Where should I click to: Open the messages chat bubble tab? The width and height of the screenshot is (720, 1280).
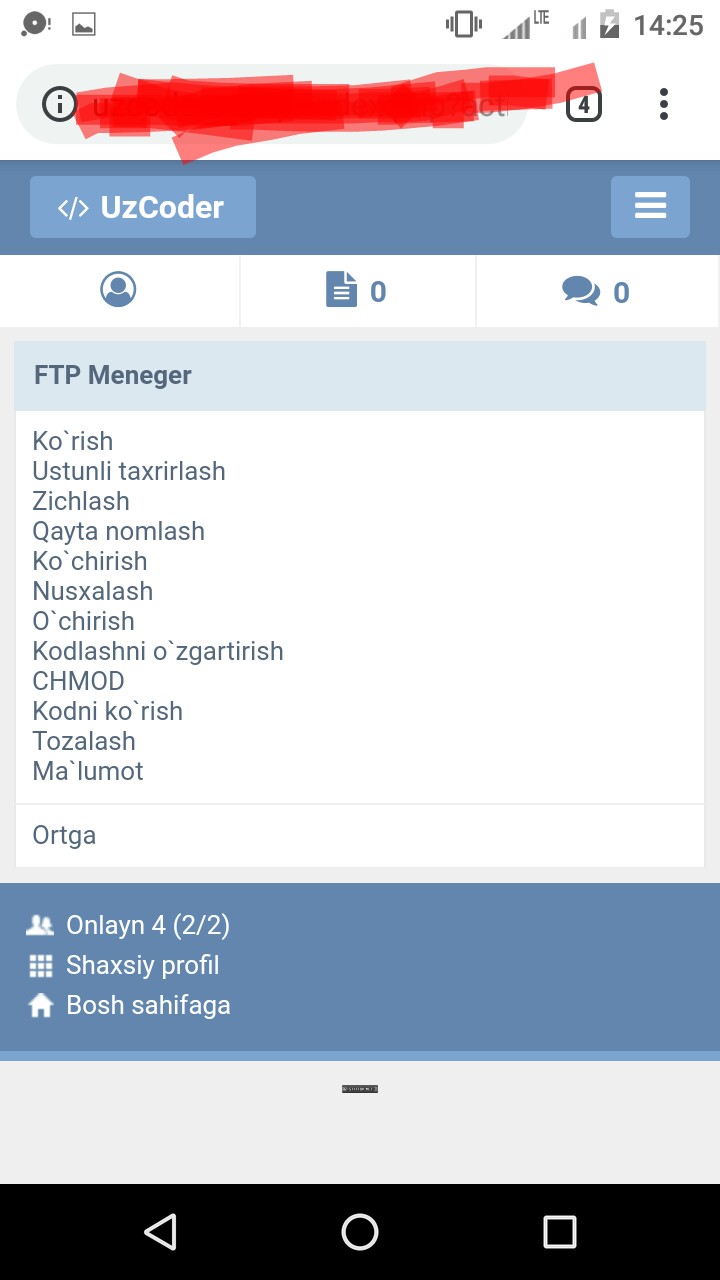pyautogui.click(x=596, y=292)
